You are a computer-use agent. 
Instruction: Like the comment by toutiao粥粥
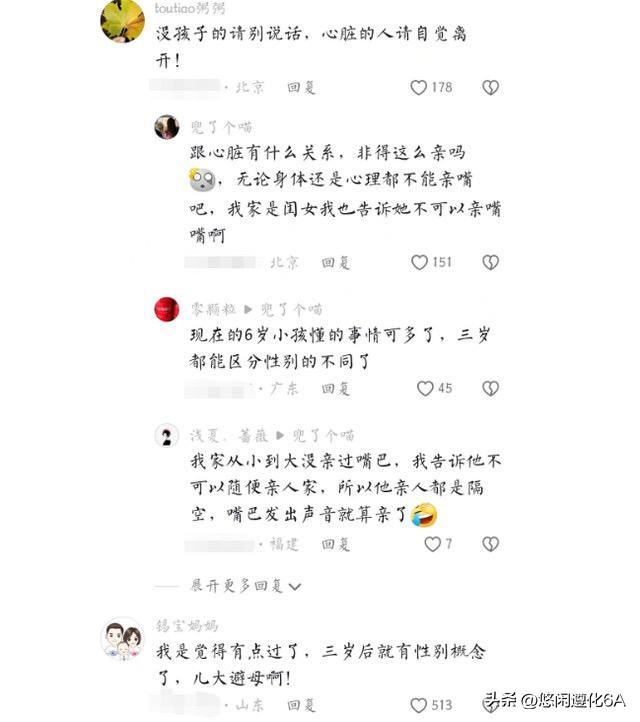click(x=419, y=88)
